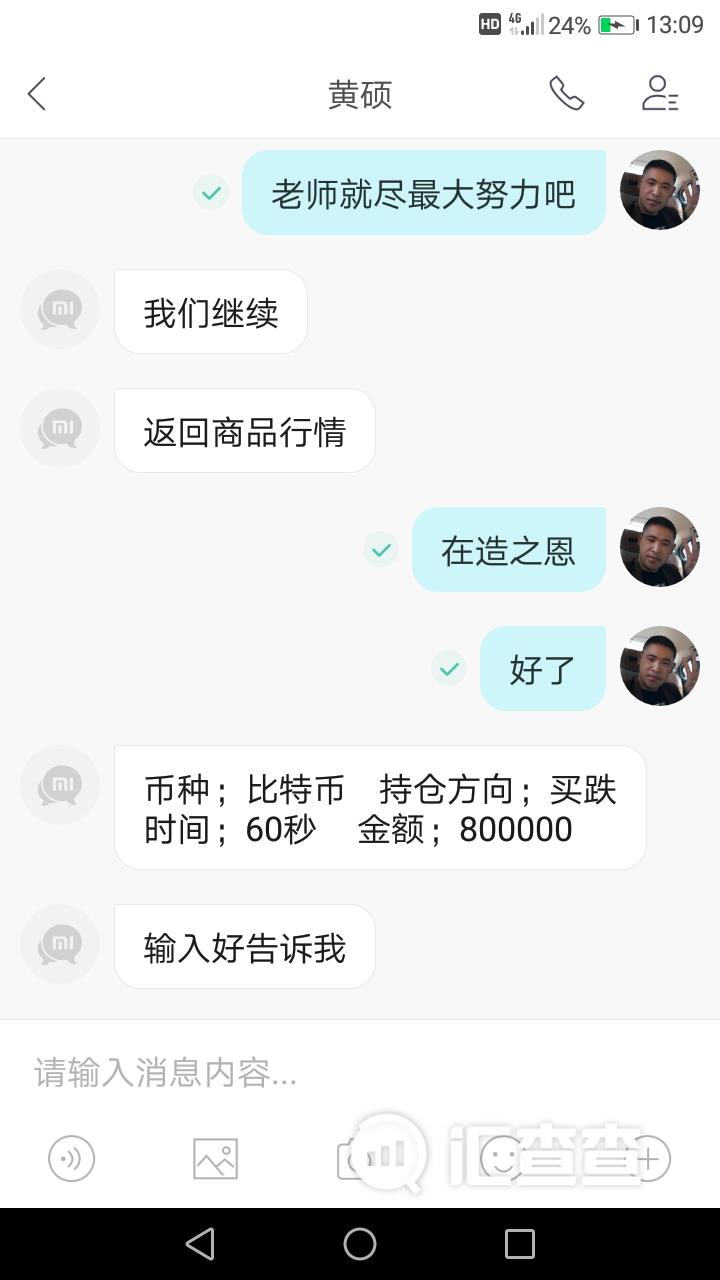The image size is (720, 1280).
Task: Open the system recent apps view
Action: [520, 1244]
